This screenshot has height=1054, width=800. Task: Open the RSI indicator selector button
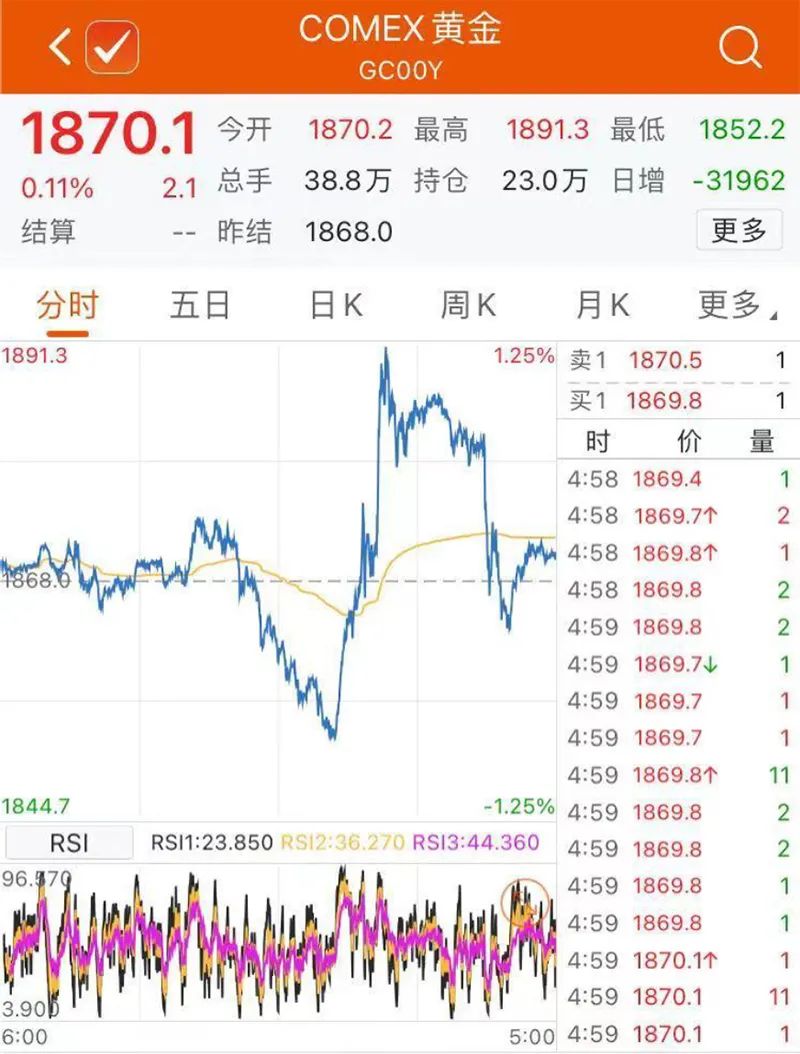click(68, 843)
